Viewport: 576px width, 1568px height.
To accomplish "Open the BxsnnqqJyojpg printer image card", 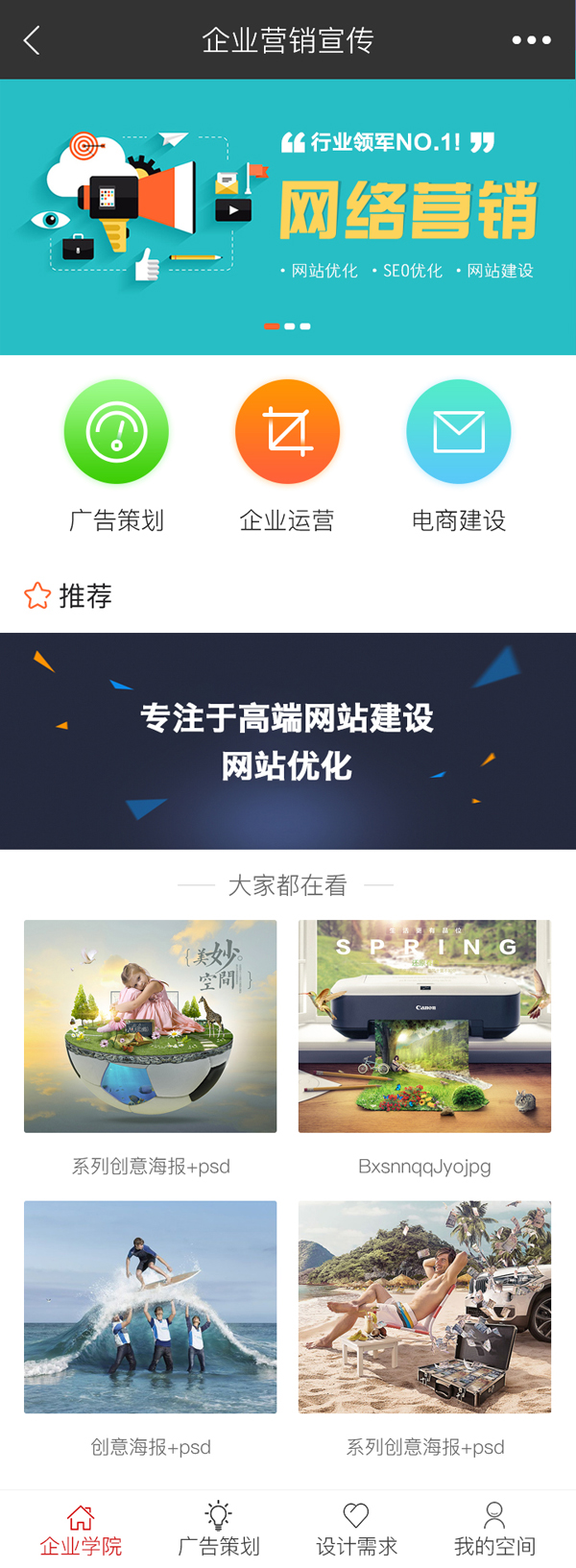I will (424, 1025).
